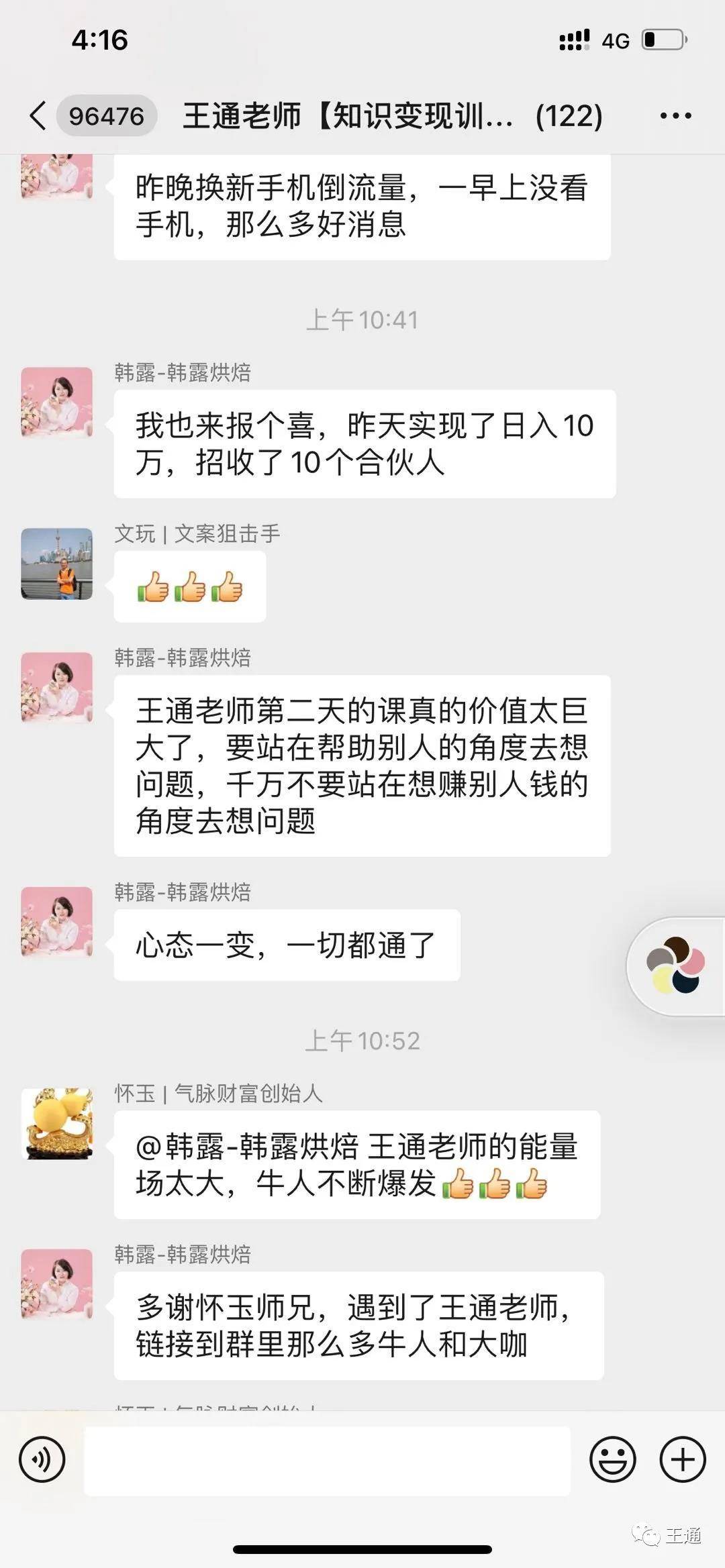Go back to the chat list
The height and width of the screenshot is (1568, 725).
[39, 116]
